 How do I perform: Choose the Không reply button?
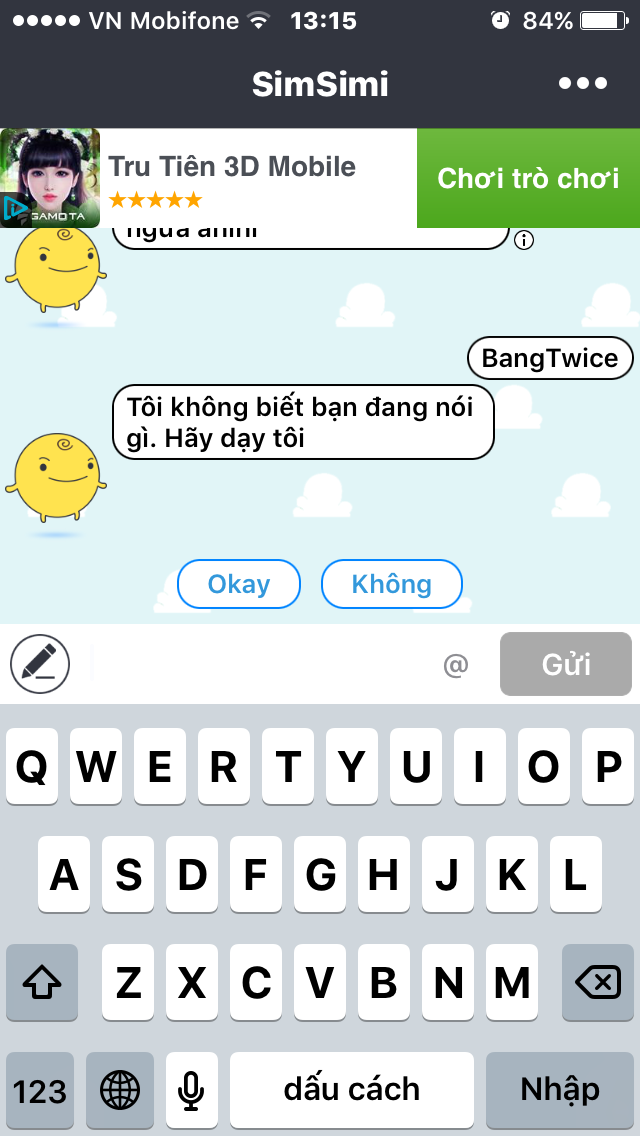pyautogui.click(x=391, y=584)
